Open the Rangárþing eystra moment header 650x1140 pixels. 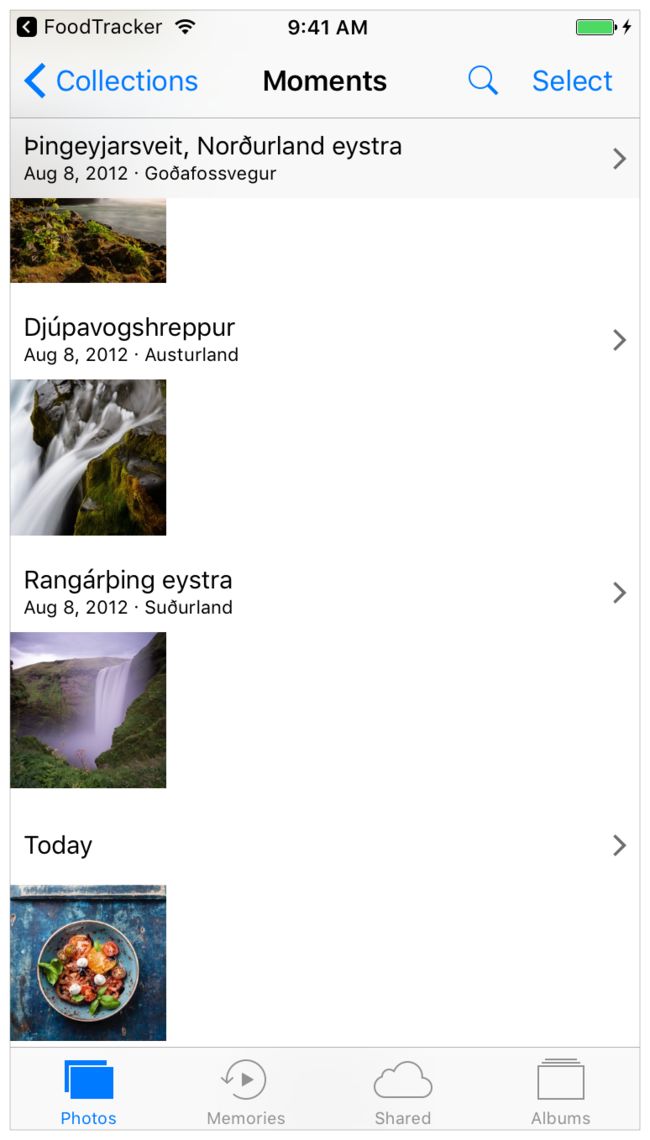coord(325,593)
